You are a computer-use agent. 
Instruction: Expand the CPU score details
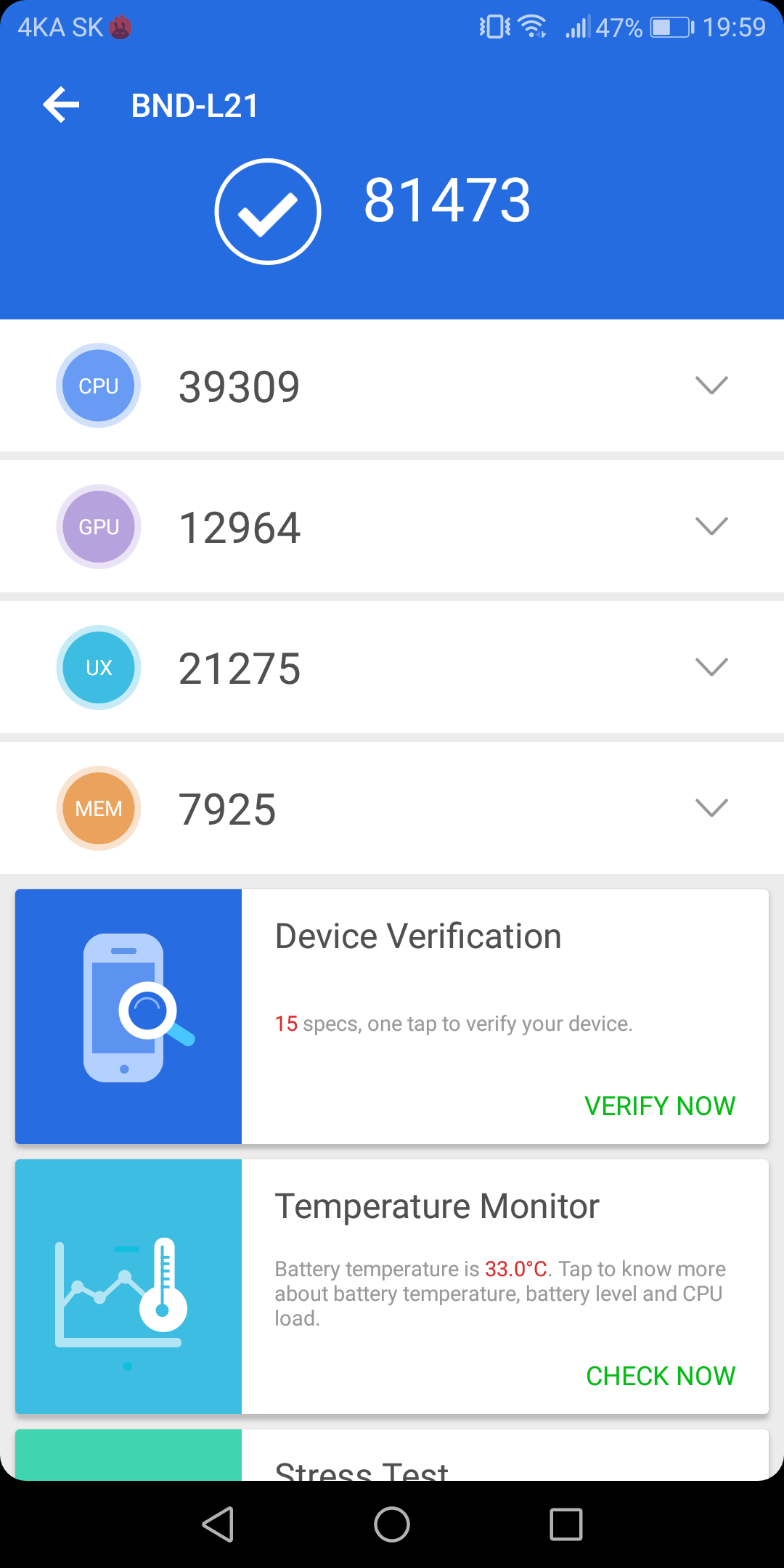392,385
